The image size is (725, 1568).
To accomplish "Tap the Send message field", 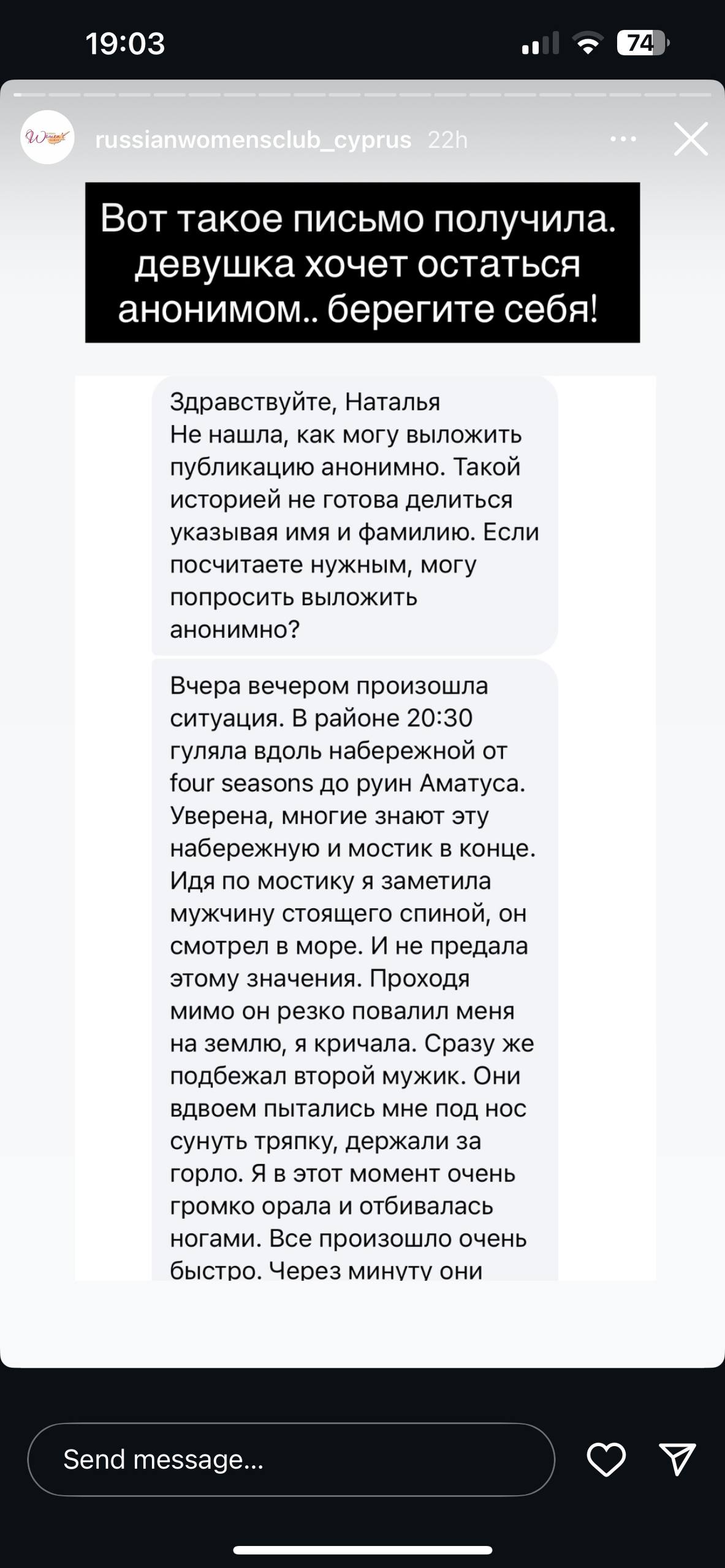I will coord(291,1460).
